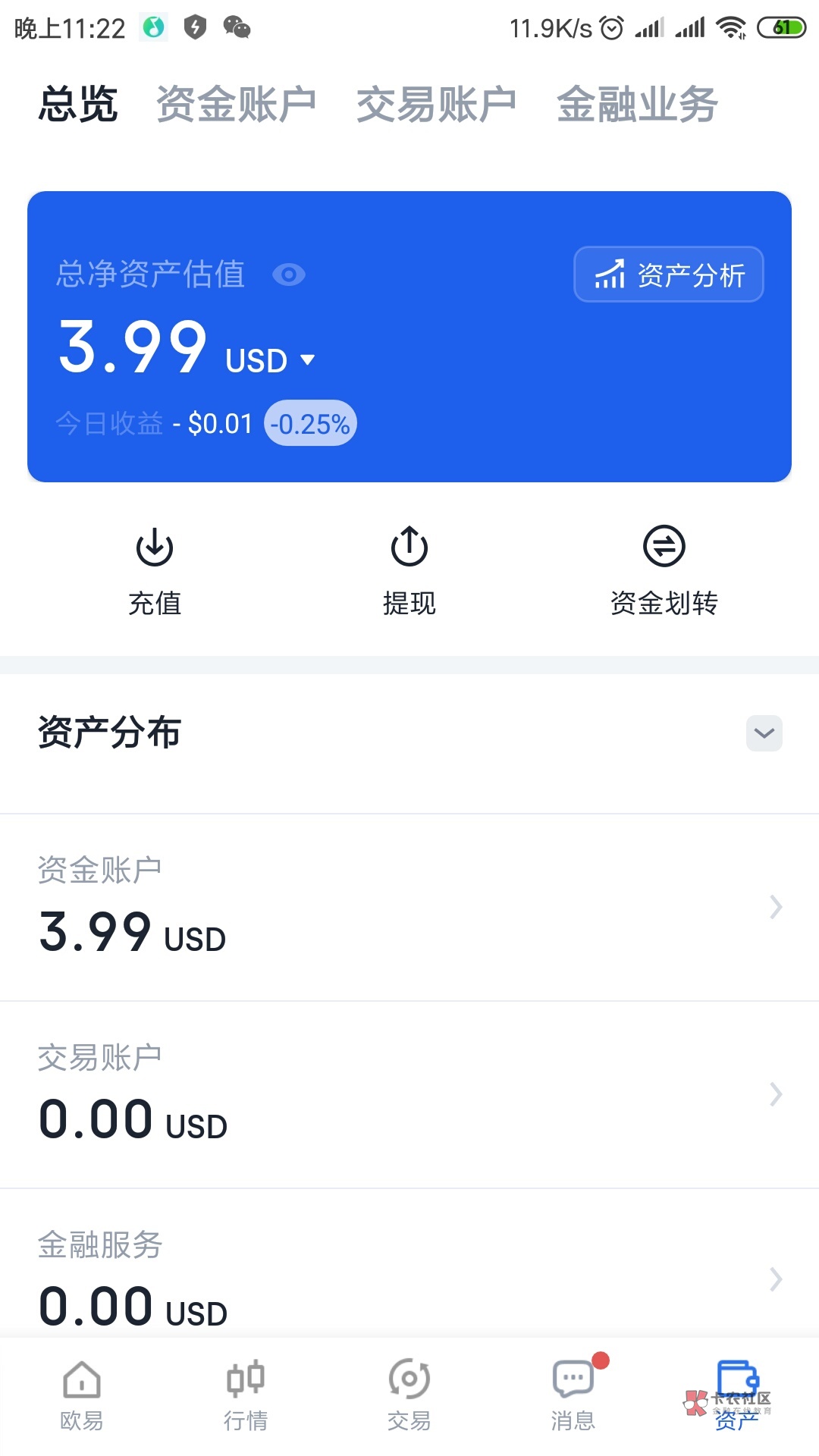Image resolution: width=819 pixels, height=1456 pixels.
Task: Open the 金融服务 0.00 USD row
Action: [409, 1280]
